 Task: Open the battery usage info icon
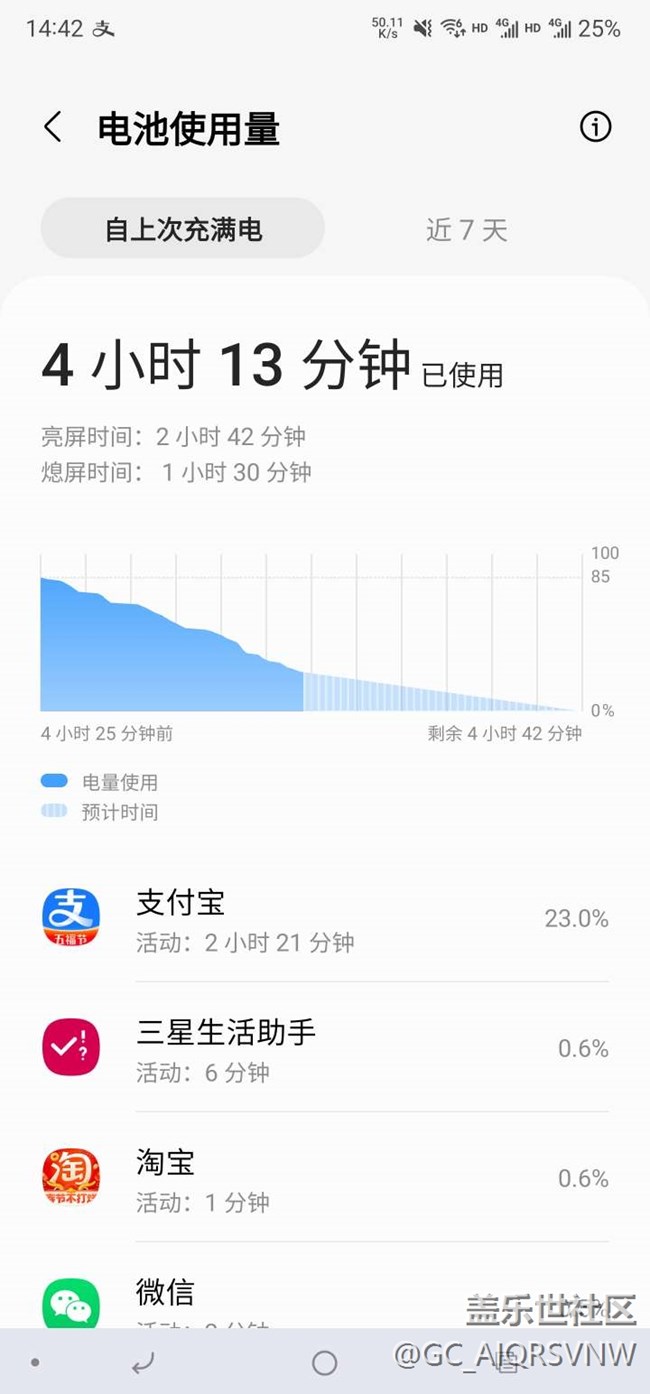595,127
